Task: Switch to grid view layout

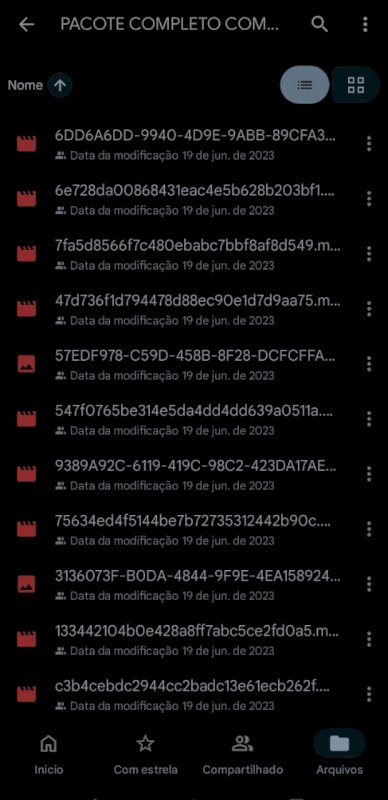Action: [356, 85]
